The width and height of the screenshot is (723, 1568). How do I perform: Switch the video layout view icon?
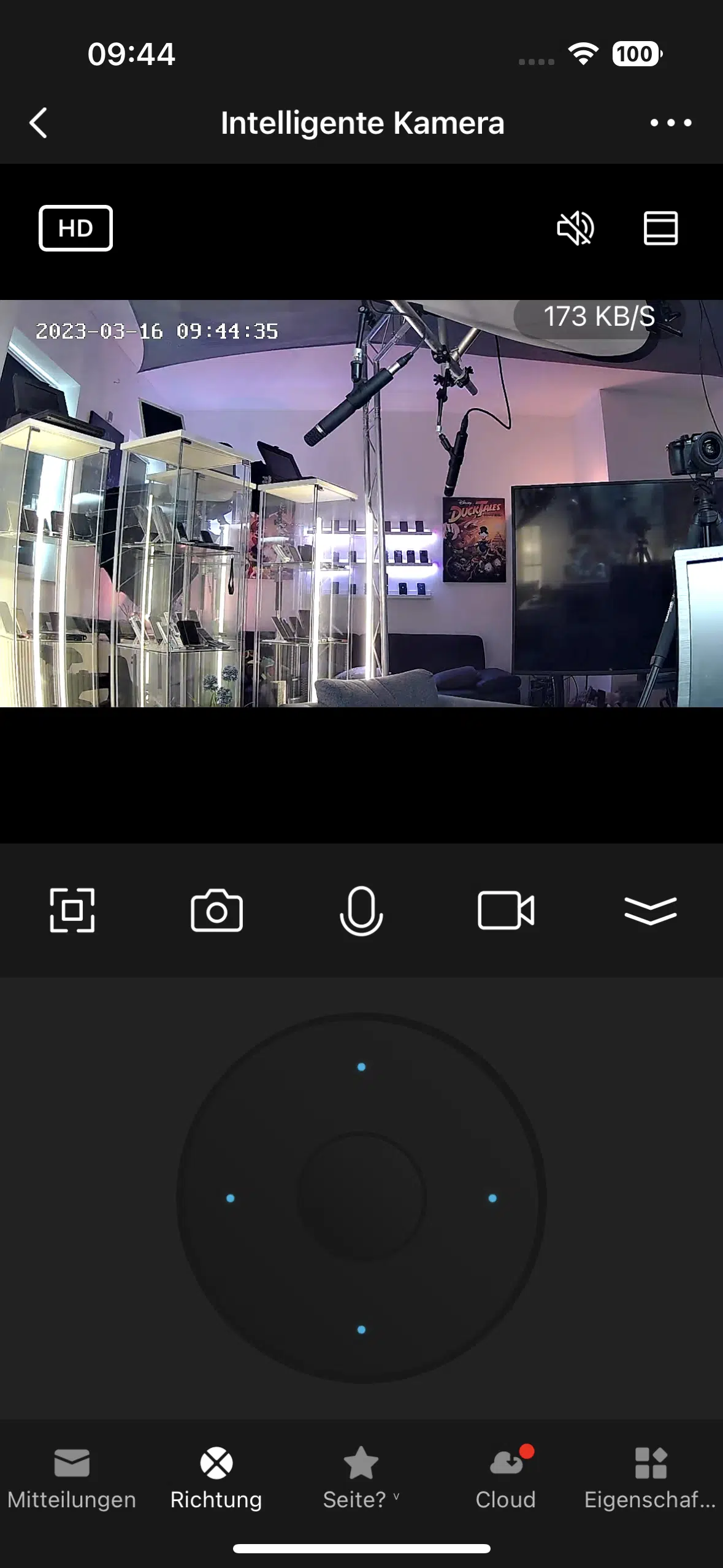coord(660,228)
